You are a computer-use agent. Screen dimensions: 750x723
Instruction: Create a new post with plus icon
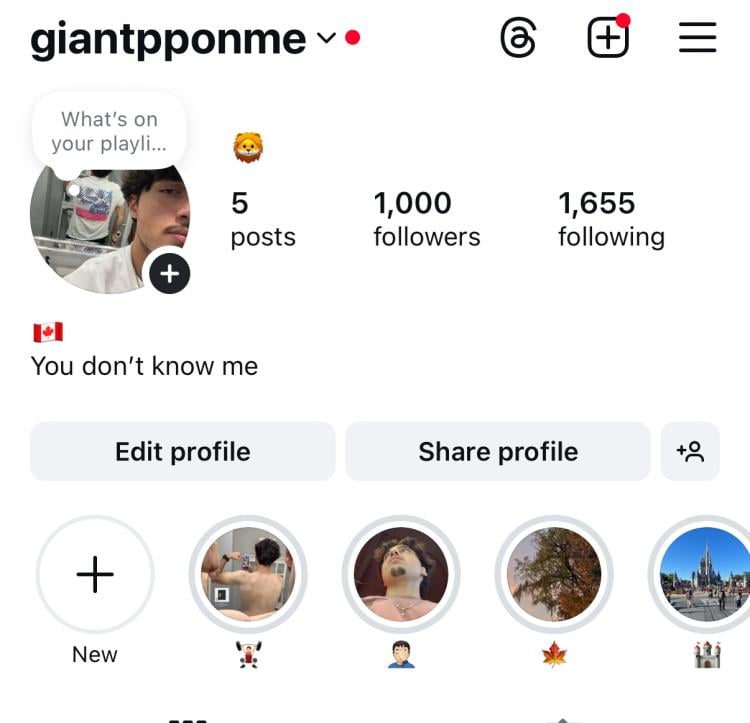[x=607, y=39]
